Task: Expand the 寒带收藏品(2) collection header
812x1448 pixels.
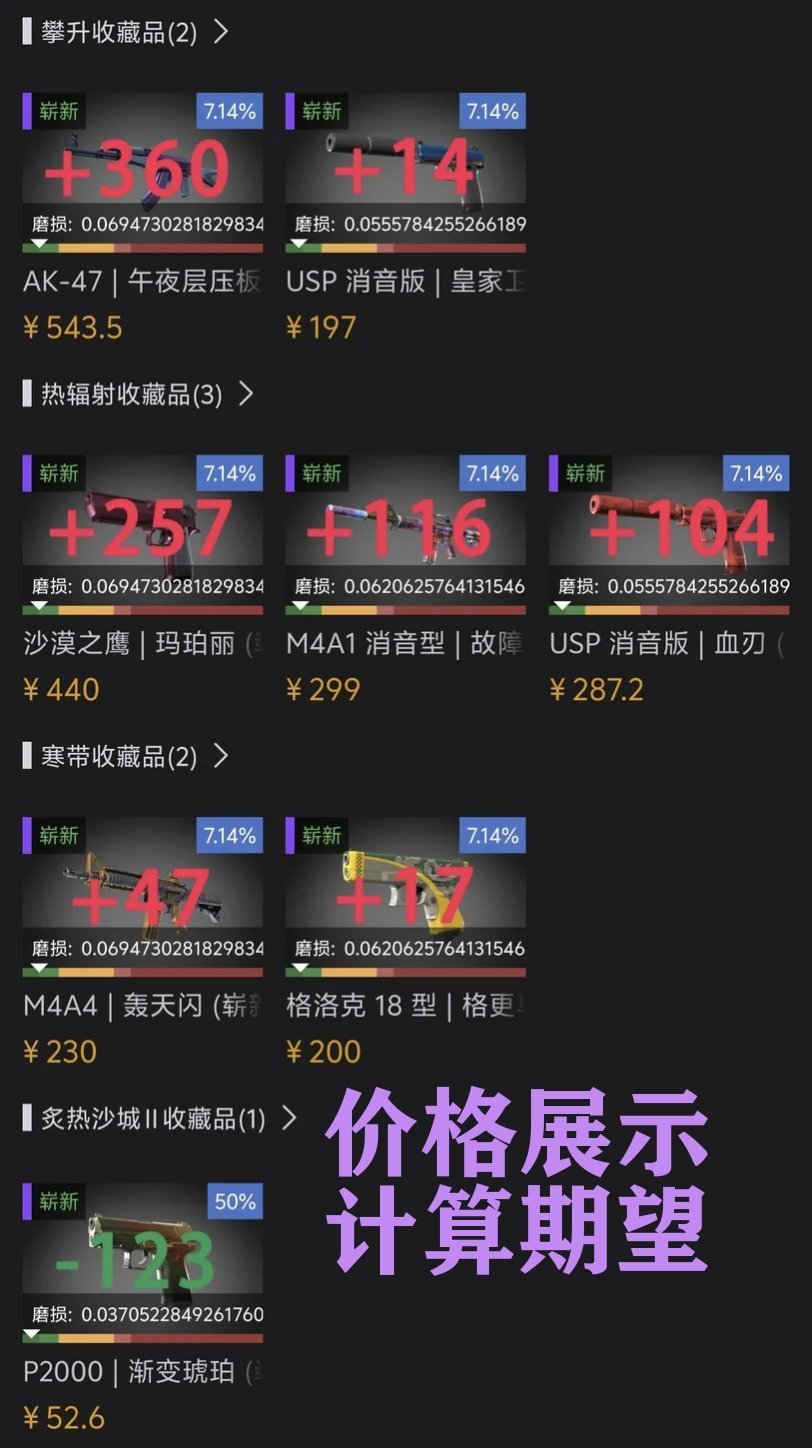Action: (125, 757)
